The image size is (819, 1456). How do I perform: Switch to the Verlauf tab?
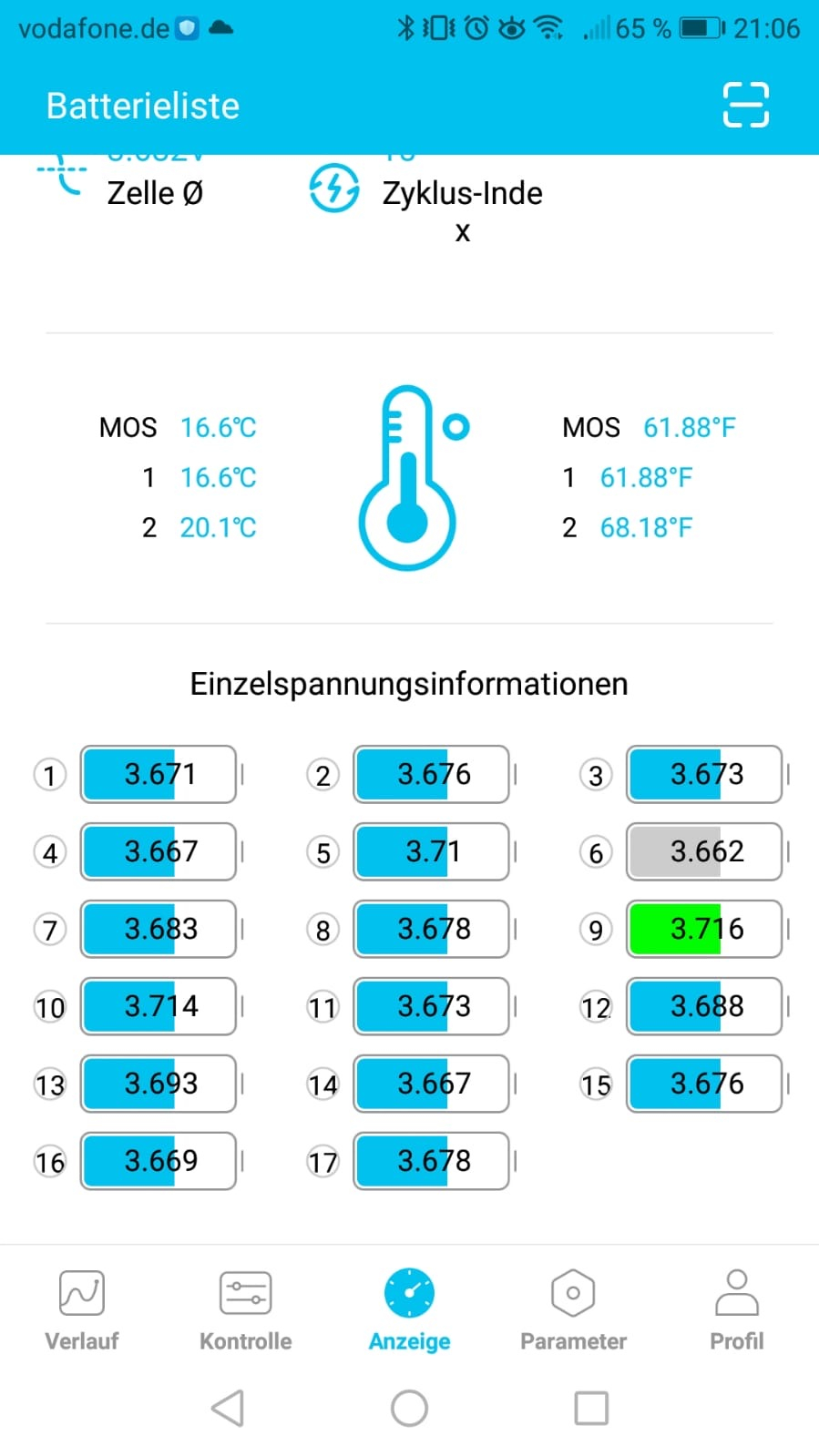tap(82, 1309)
